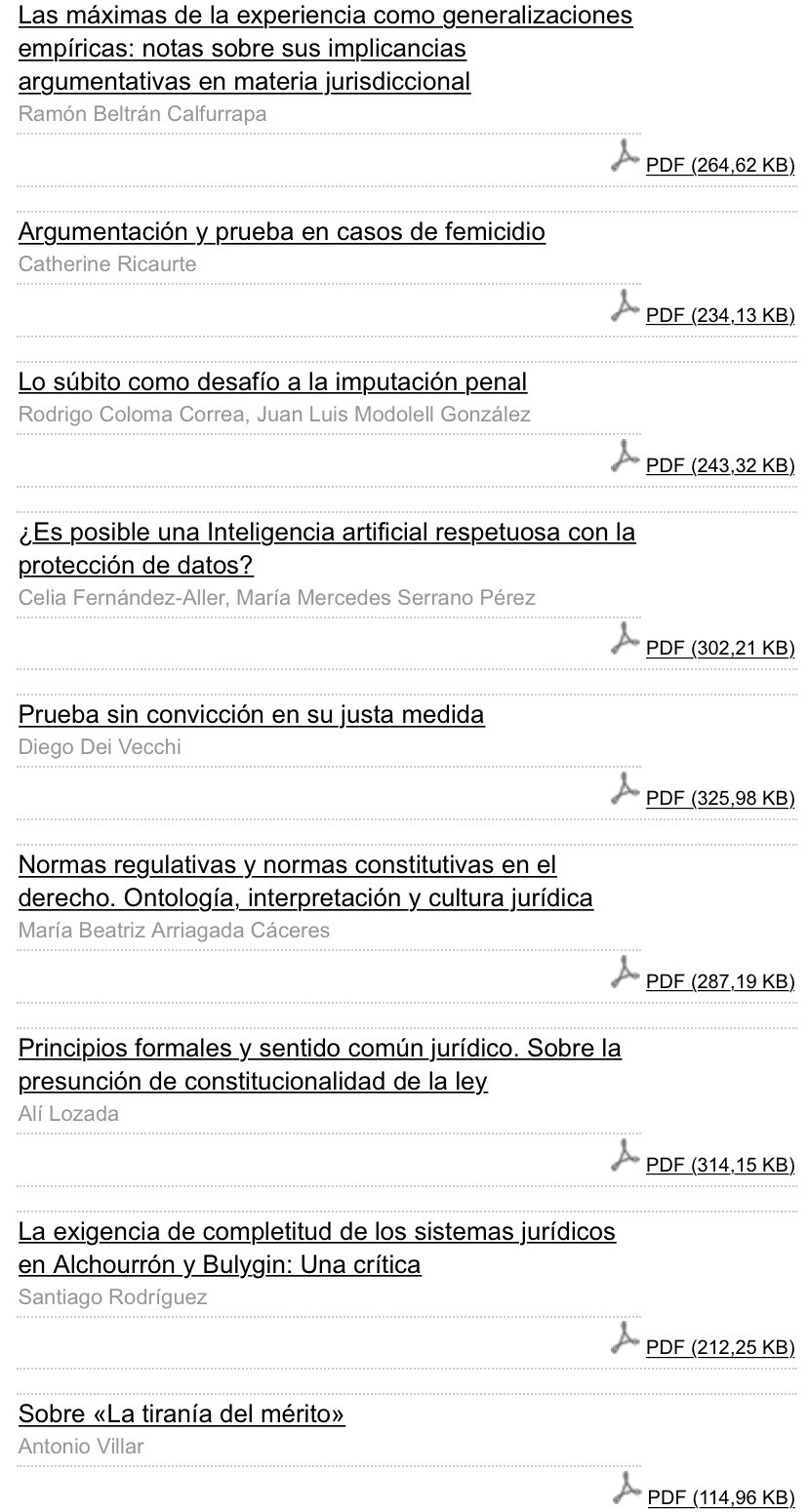Viewport: 808px width, 1512px height.
Task: Download PDF (234,13 KB)
Action: pyautogui.click(x=720, y=315)
